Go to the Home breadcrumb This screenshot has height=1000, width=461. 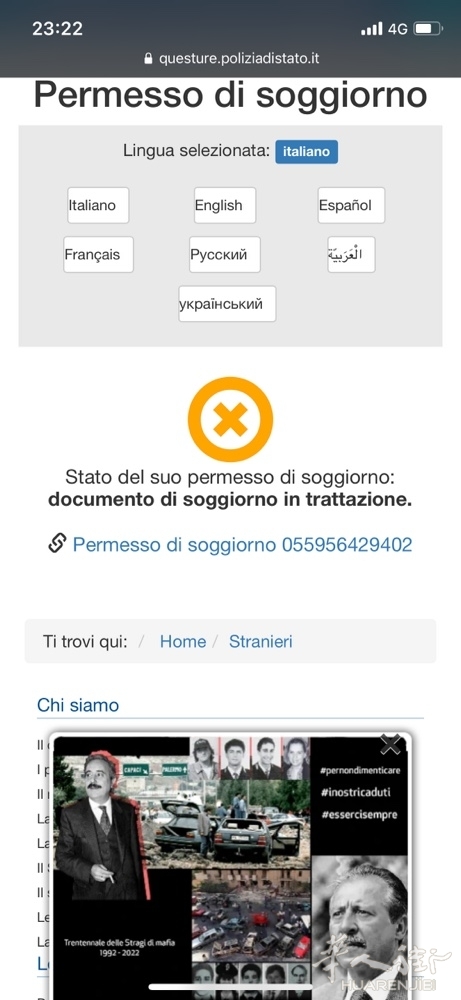[183, 642]
